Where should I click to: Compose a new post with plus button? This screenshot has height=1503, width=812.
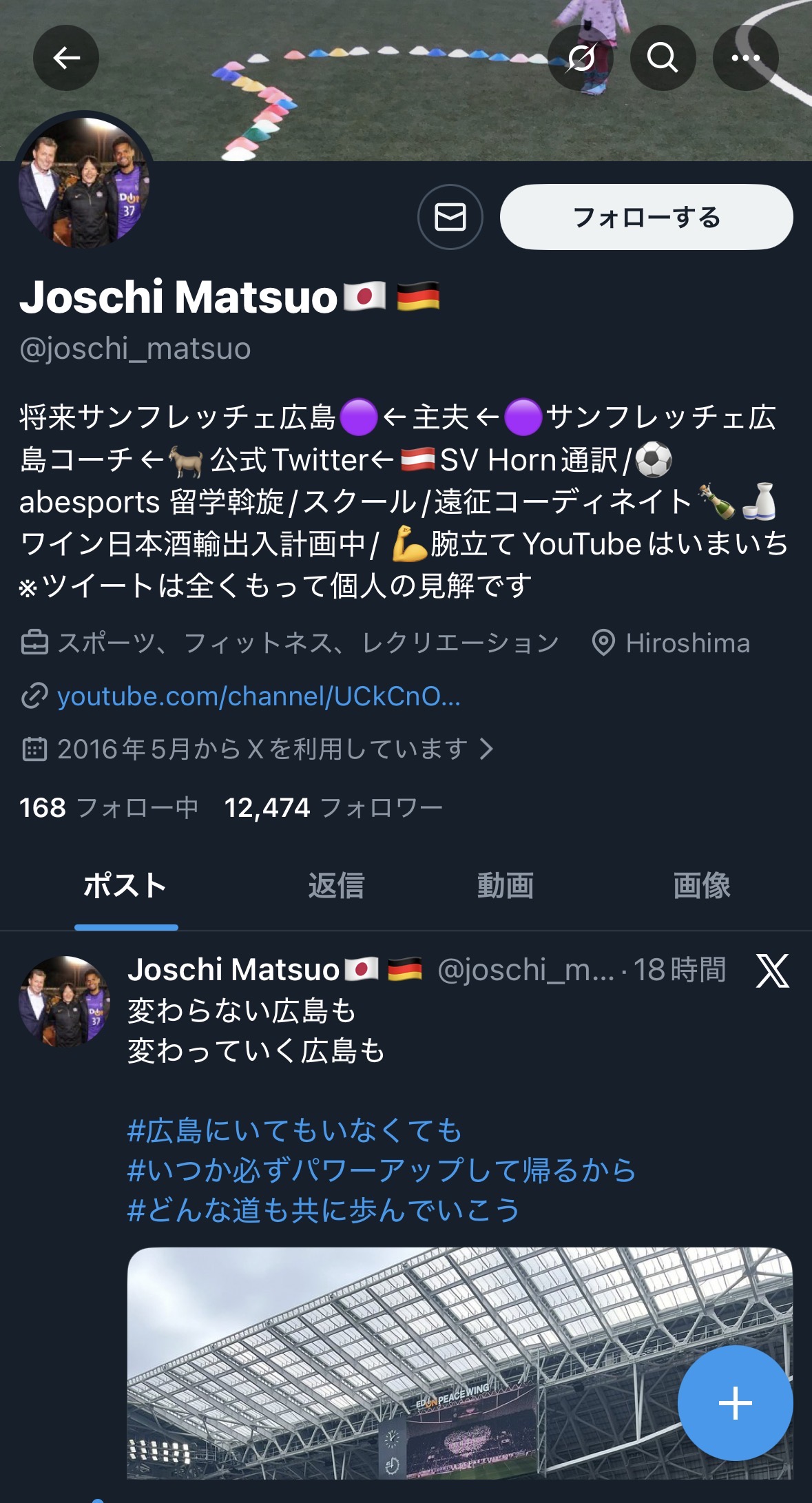735,1402
